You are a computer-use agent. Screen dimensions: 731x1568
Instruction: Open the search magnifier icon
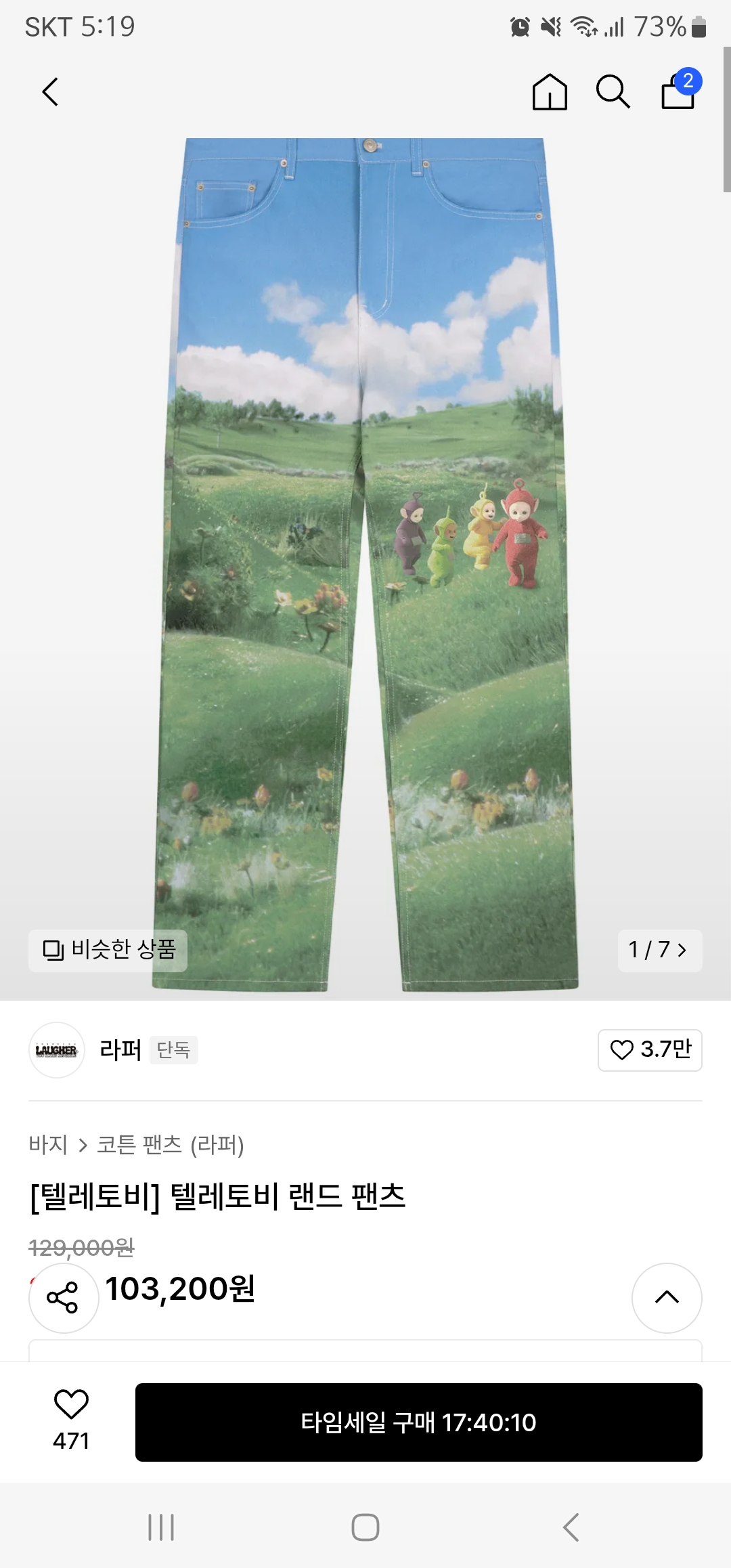coord(613,92)
